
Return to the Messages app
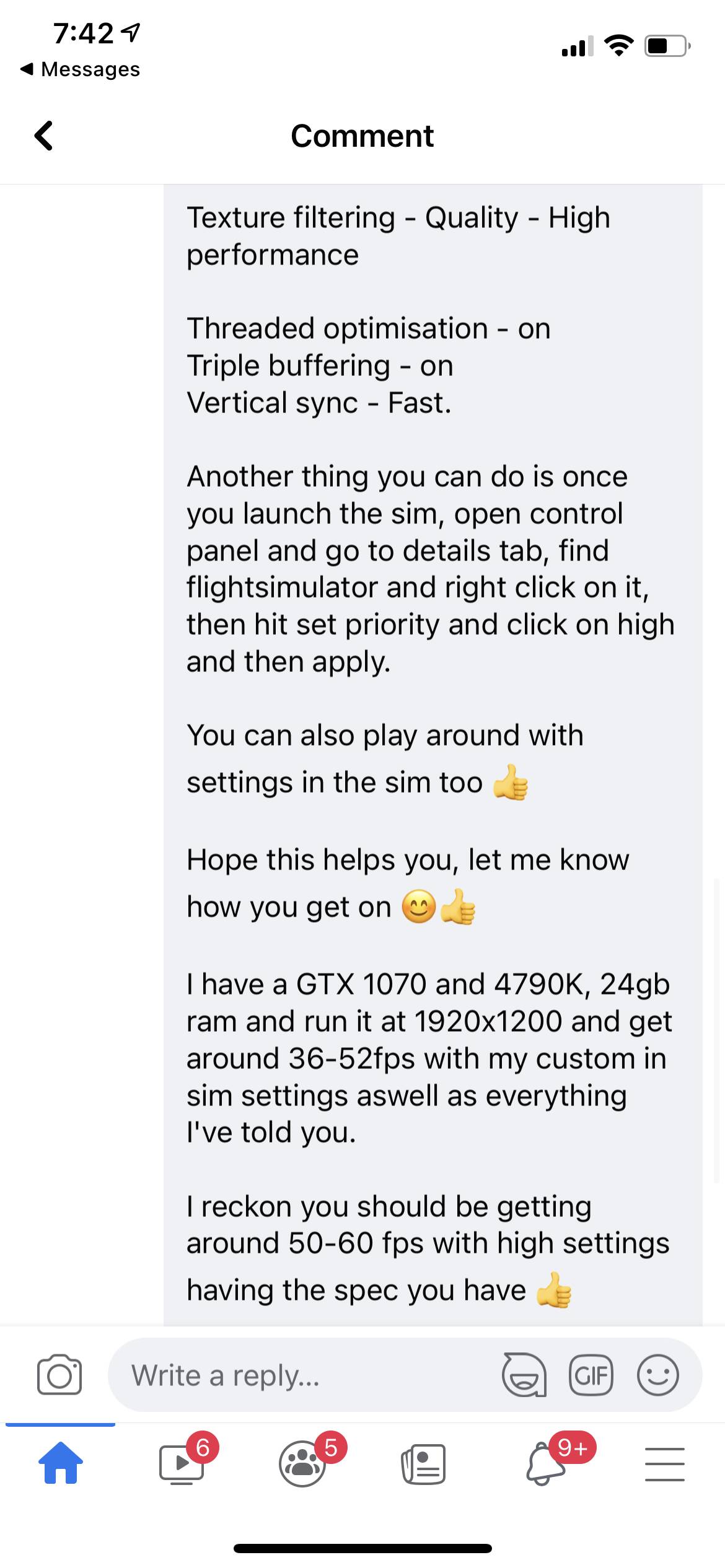81,69
